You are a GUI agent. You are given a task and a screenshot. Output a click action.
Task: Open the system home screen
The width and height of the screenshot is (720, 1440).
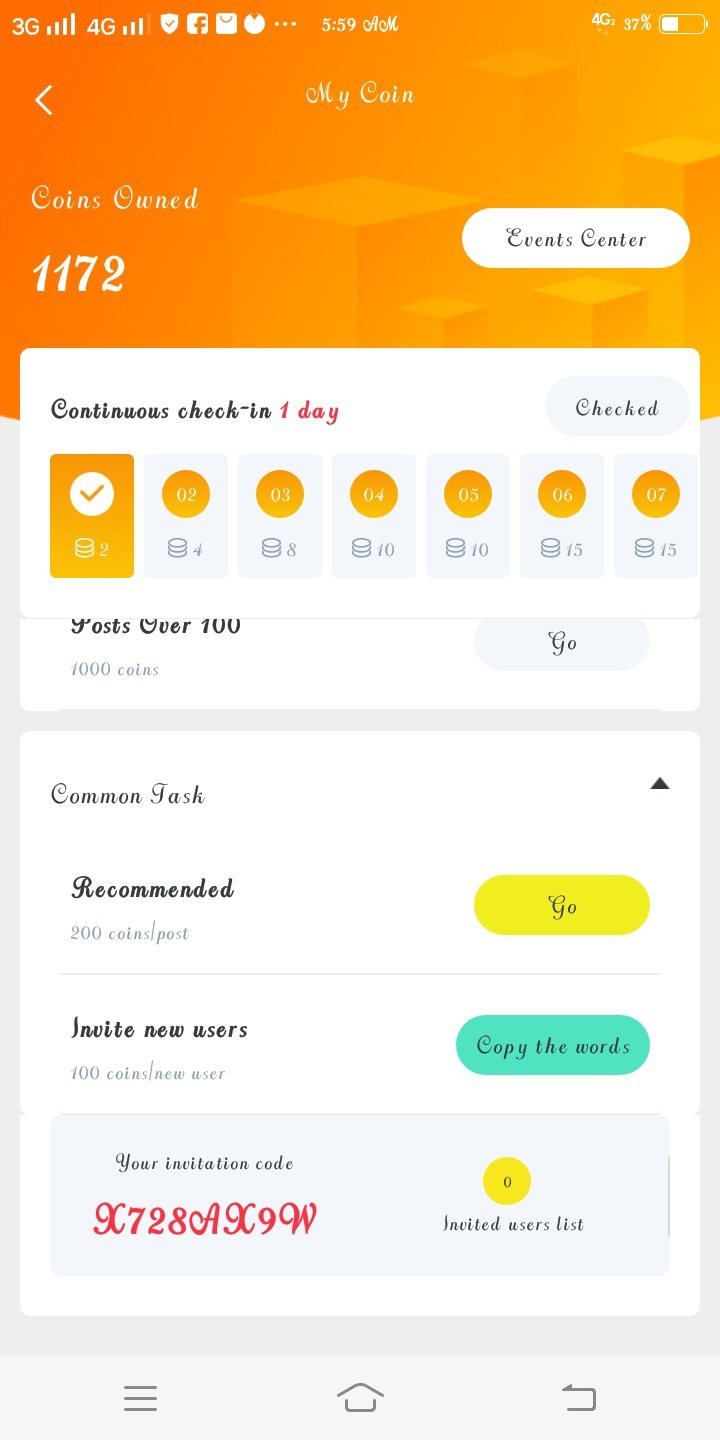pyautogui.click(x=360, y=1397)
